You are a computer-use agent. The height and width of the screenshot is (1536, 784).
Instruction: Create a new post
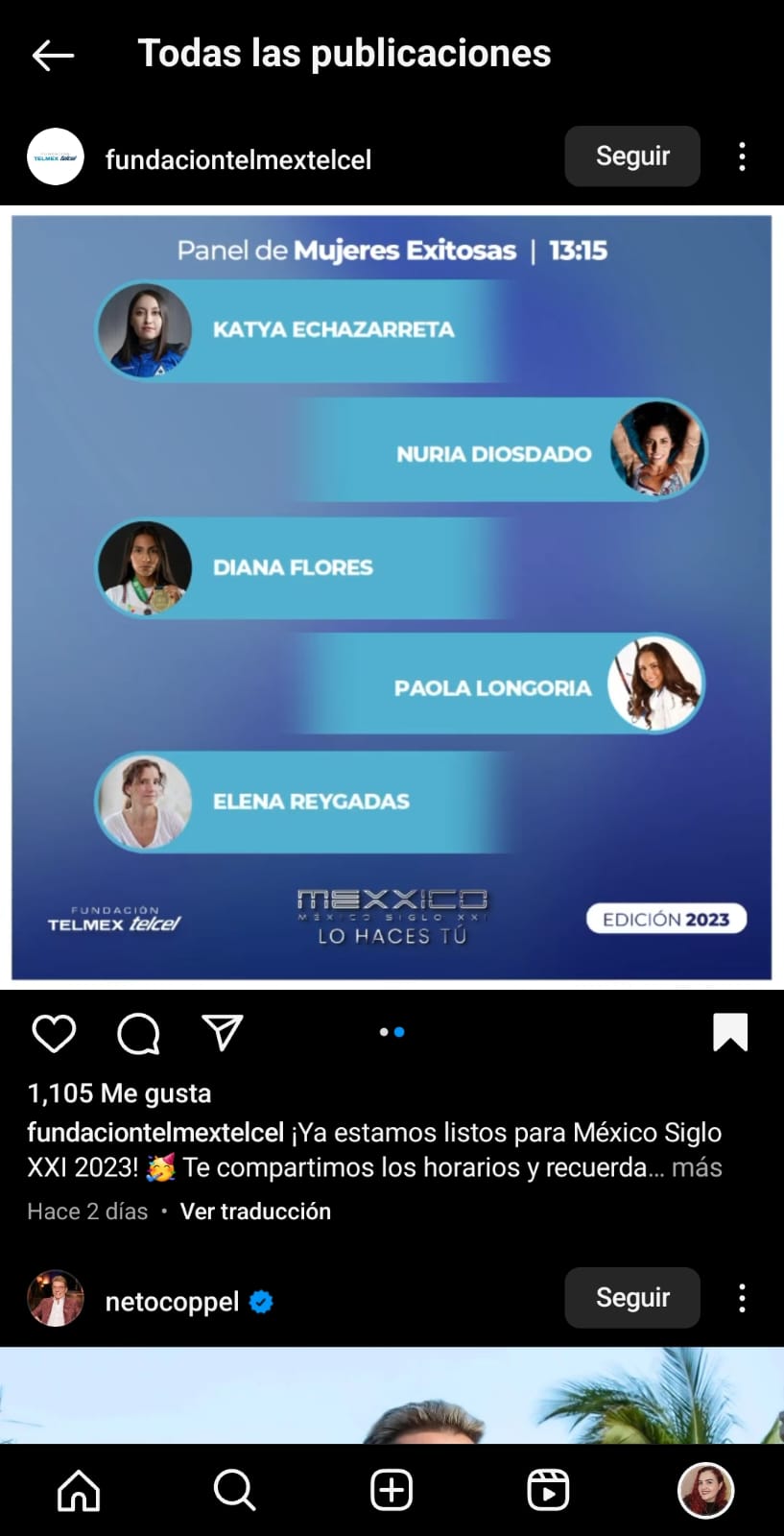click(392, 1491)
